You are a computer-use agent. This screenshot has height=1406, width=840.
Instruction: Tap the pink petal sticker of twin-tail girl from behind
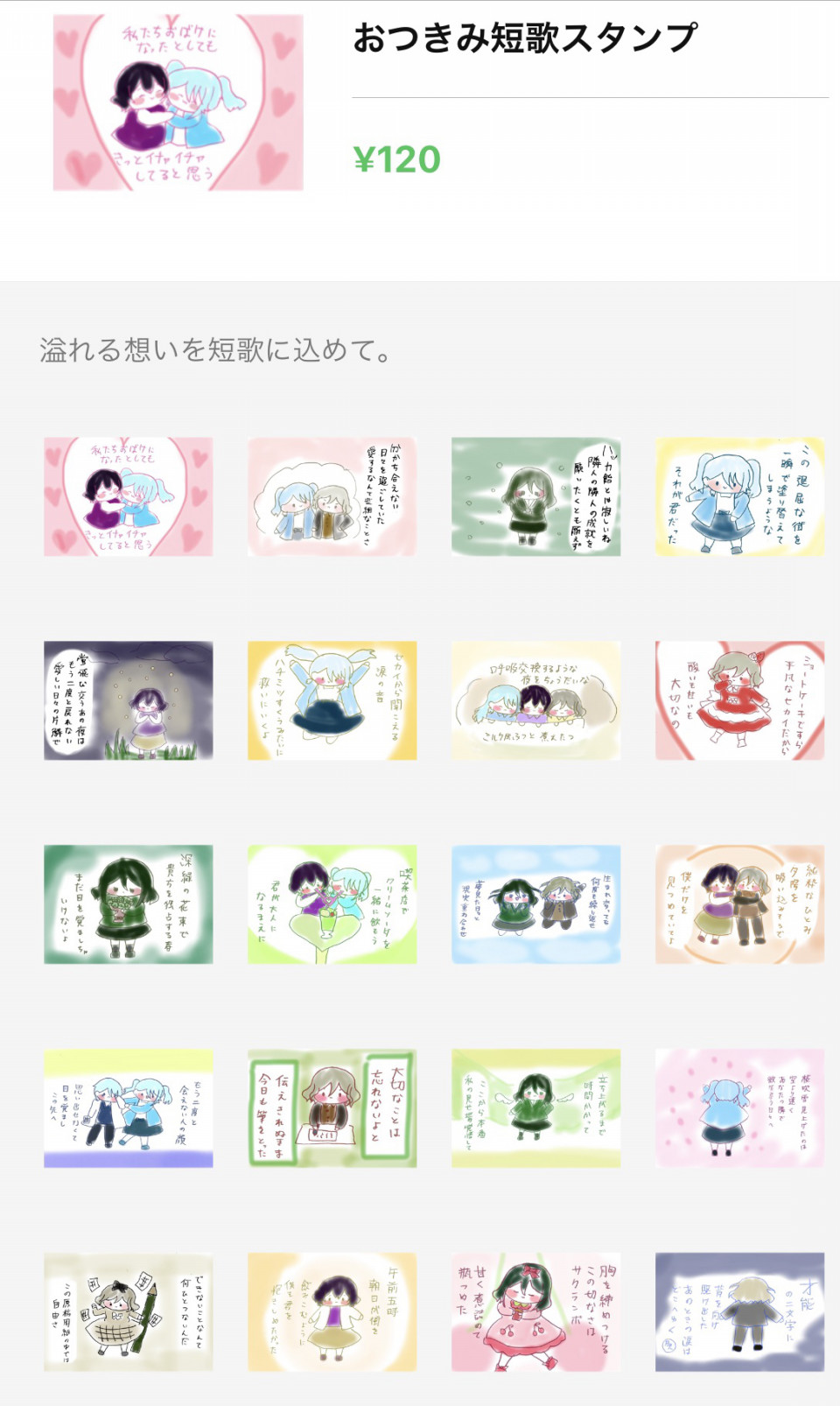coord(739,1108)
